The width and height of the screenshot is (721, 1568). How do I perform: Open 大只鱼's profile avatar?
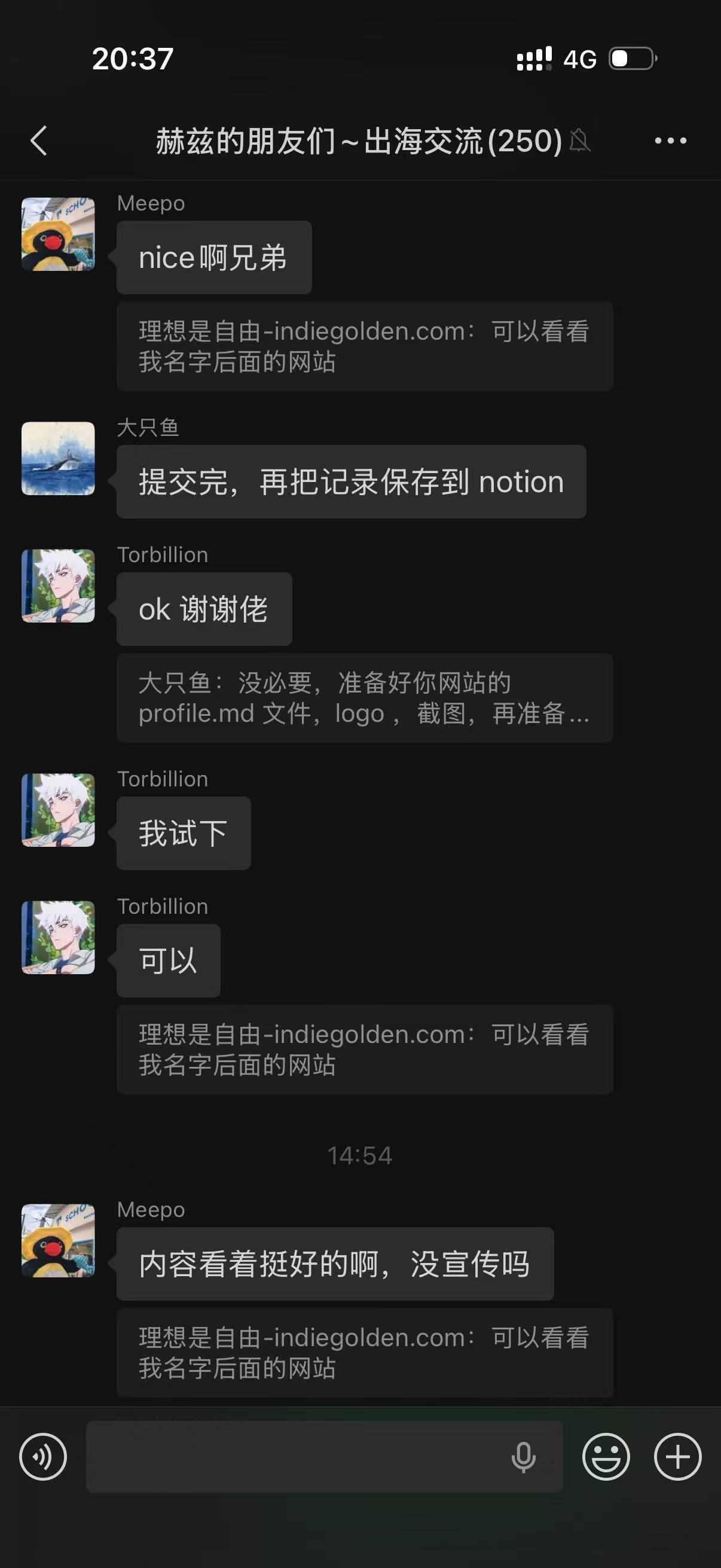[x=59, y=458]
